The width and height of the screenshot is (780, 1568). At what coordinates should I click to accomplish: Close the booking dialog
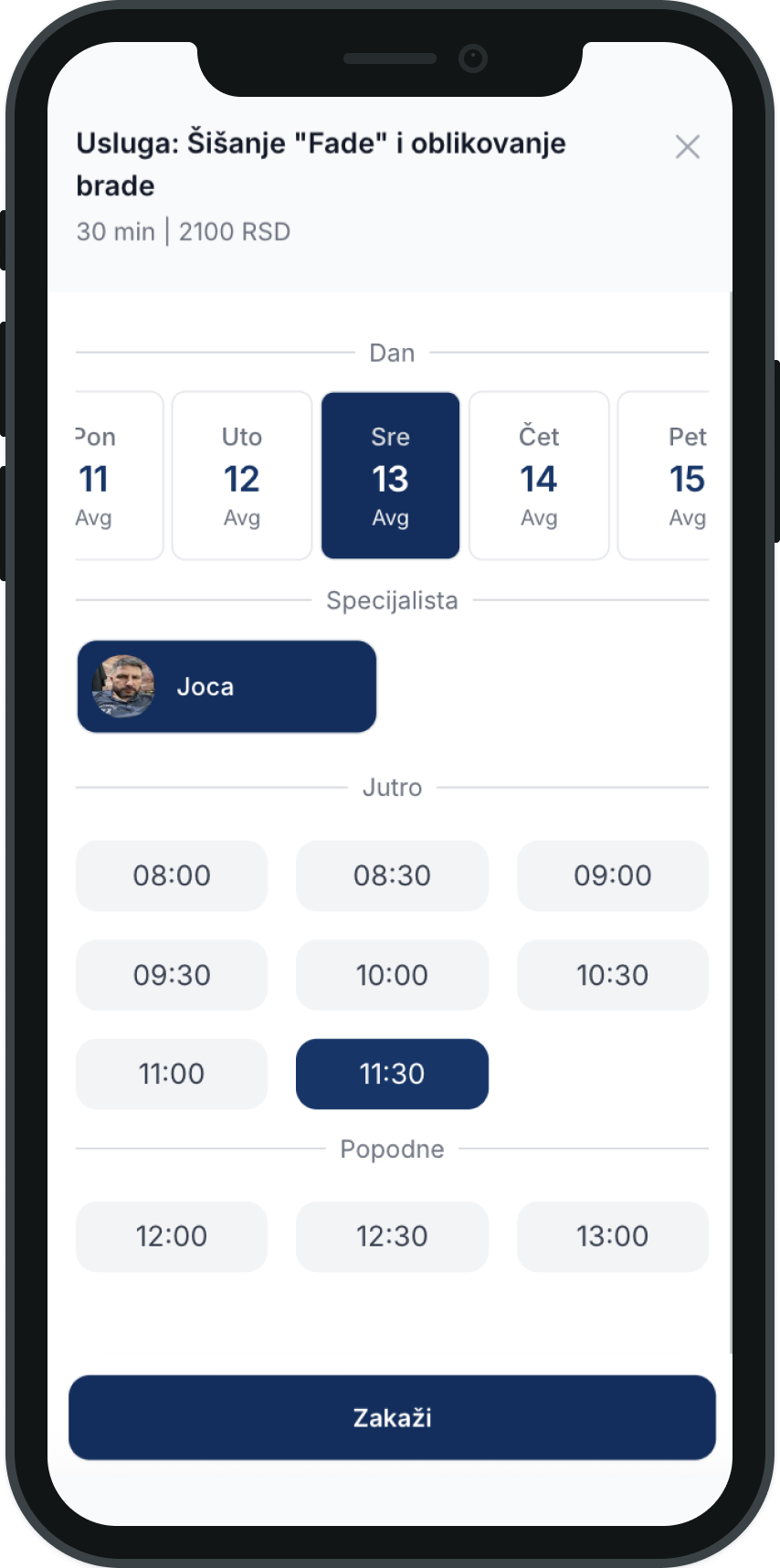687,147
